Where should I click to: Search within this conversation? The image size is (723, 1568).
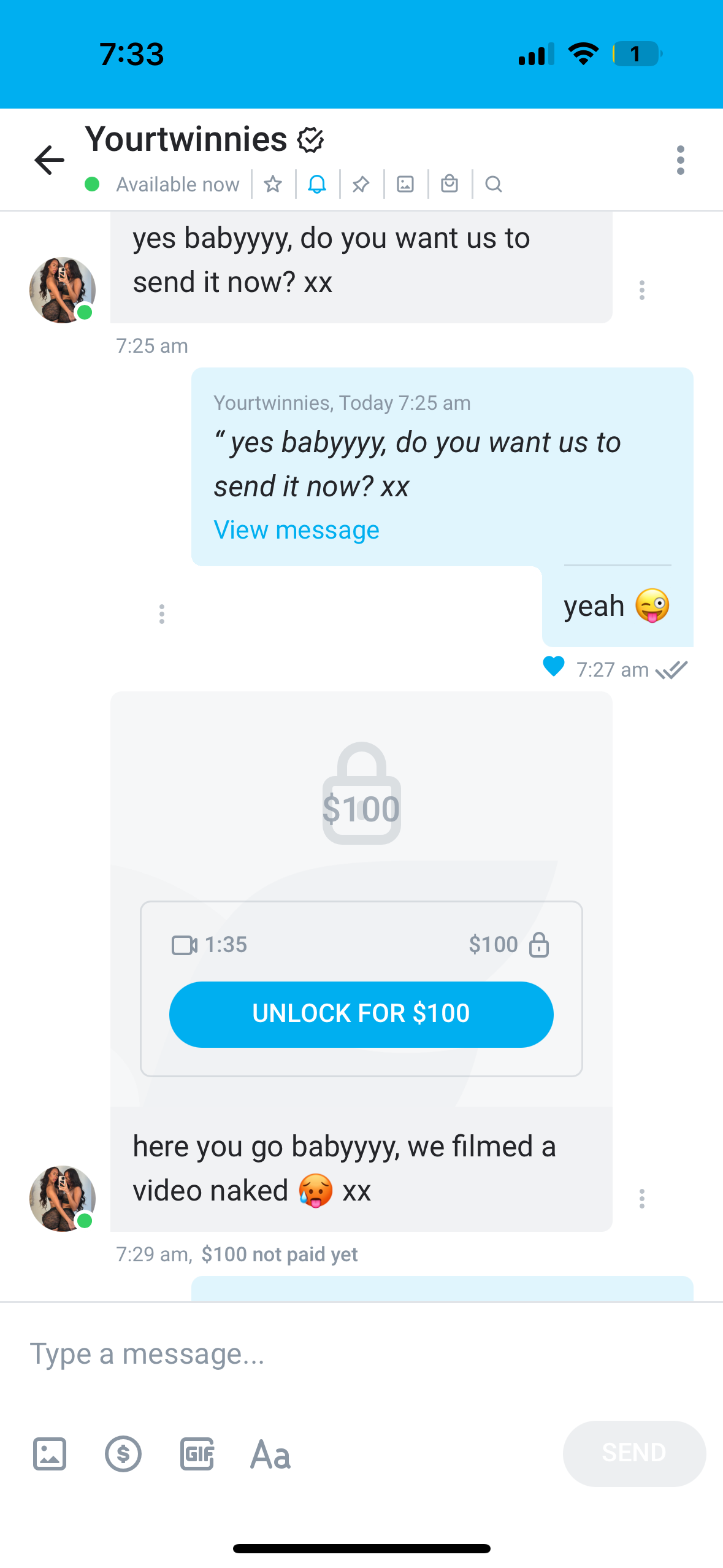(494, 184)
